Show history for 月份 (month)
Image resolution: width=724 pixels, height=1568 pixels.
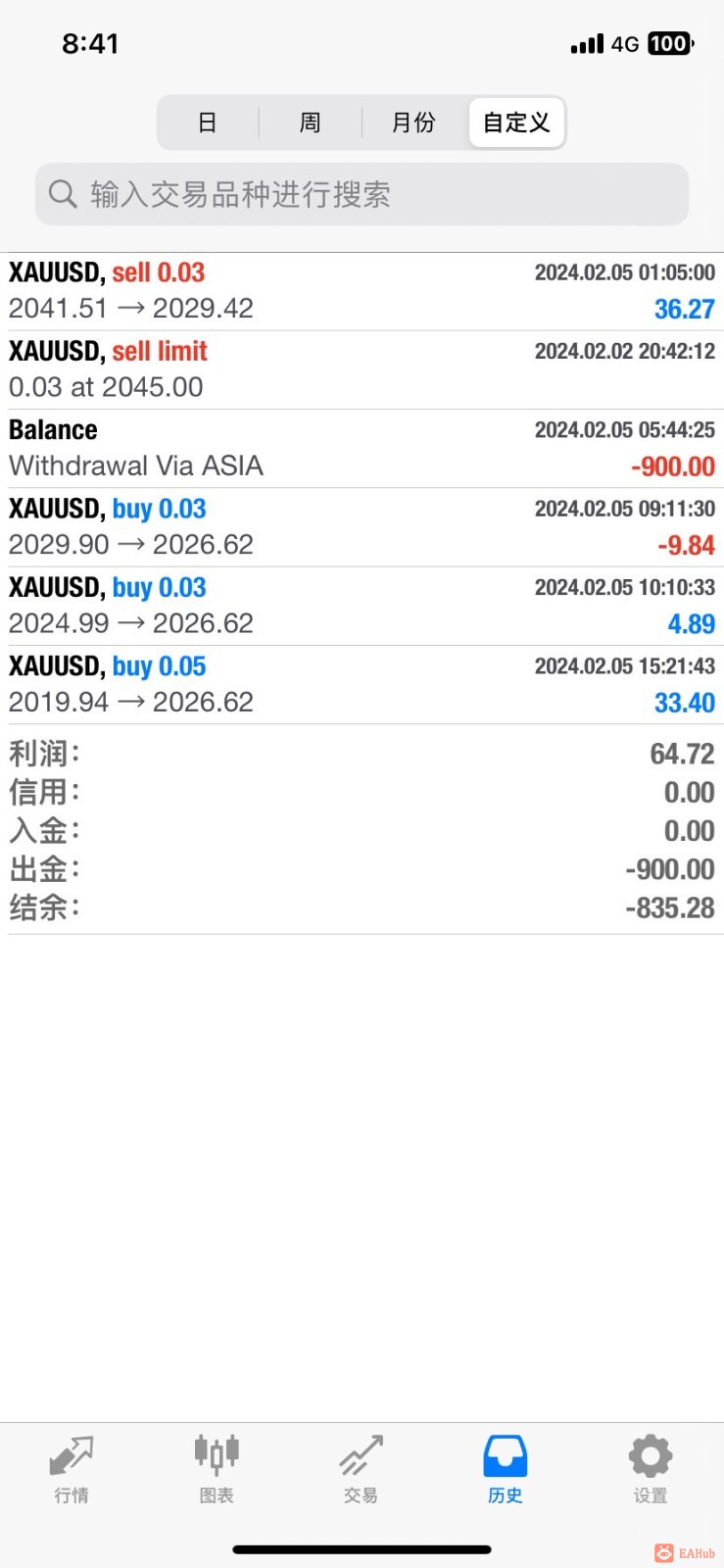click(413, 122)
